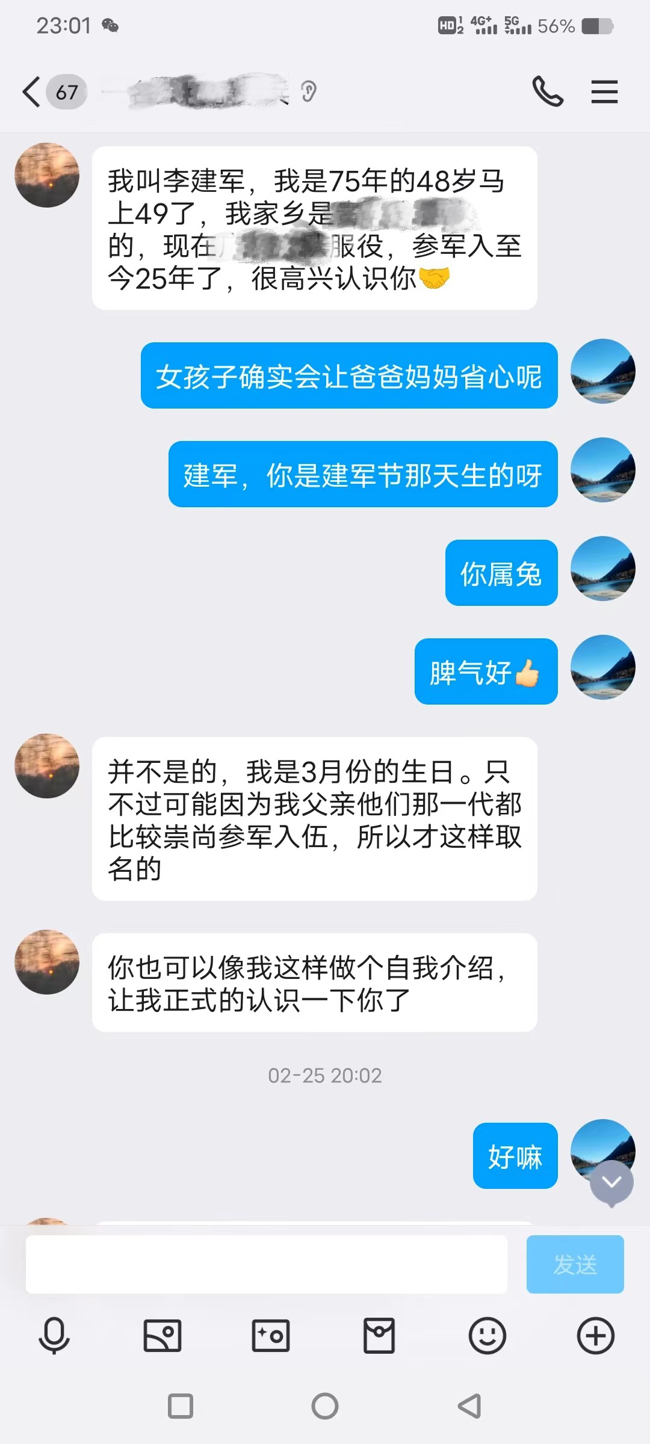
Task: Tap the earpiece mode icon beside the name
Action: tap(309, 92)
